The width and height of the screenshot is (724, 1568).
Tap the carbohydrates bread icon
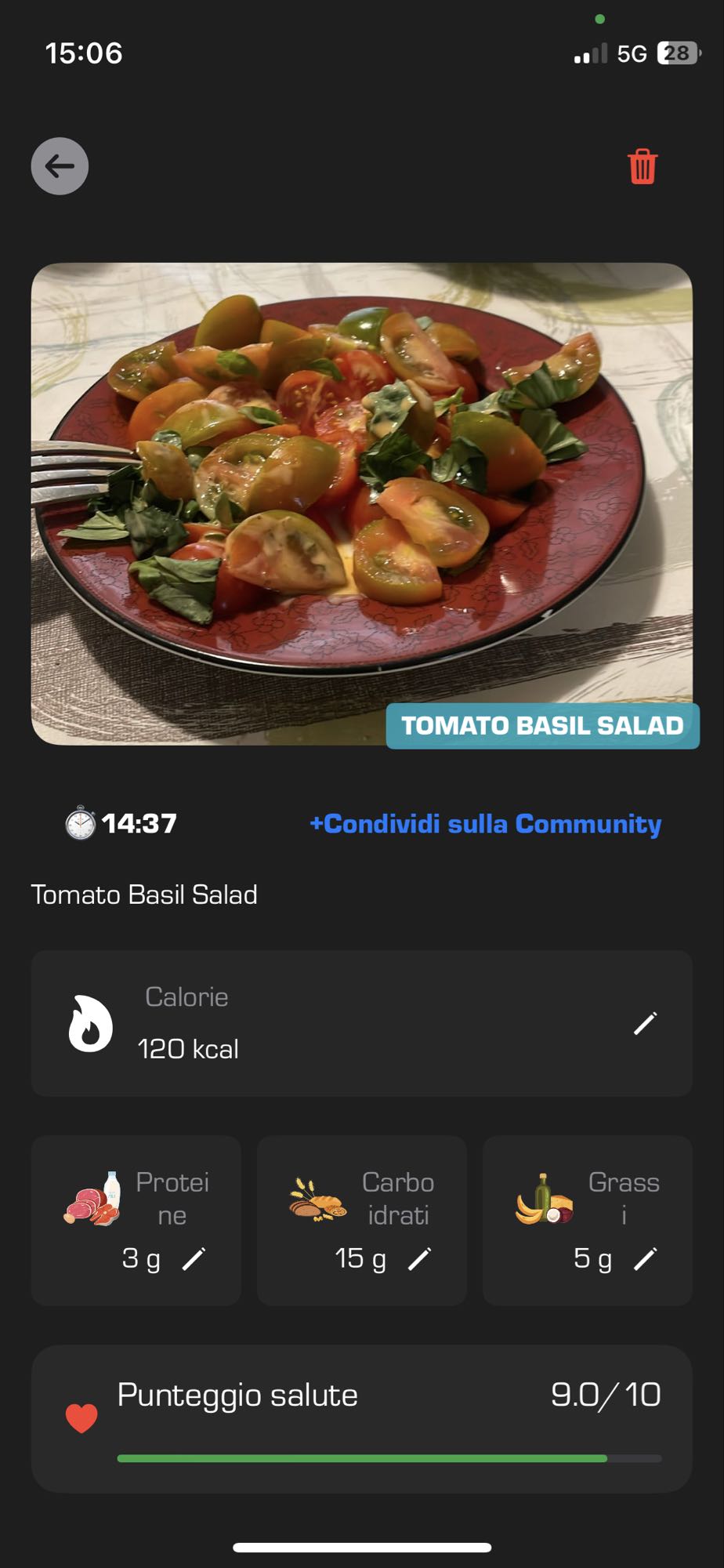click(x=317, y=1197)
